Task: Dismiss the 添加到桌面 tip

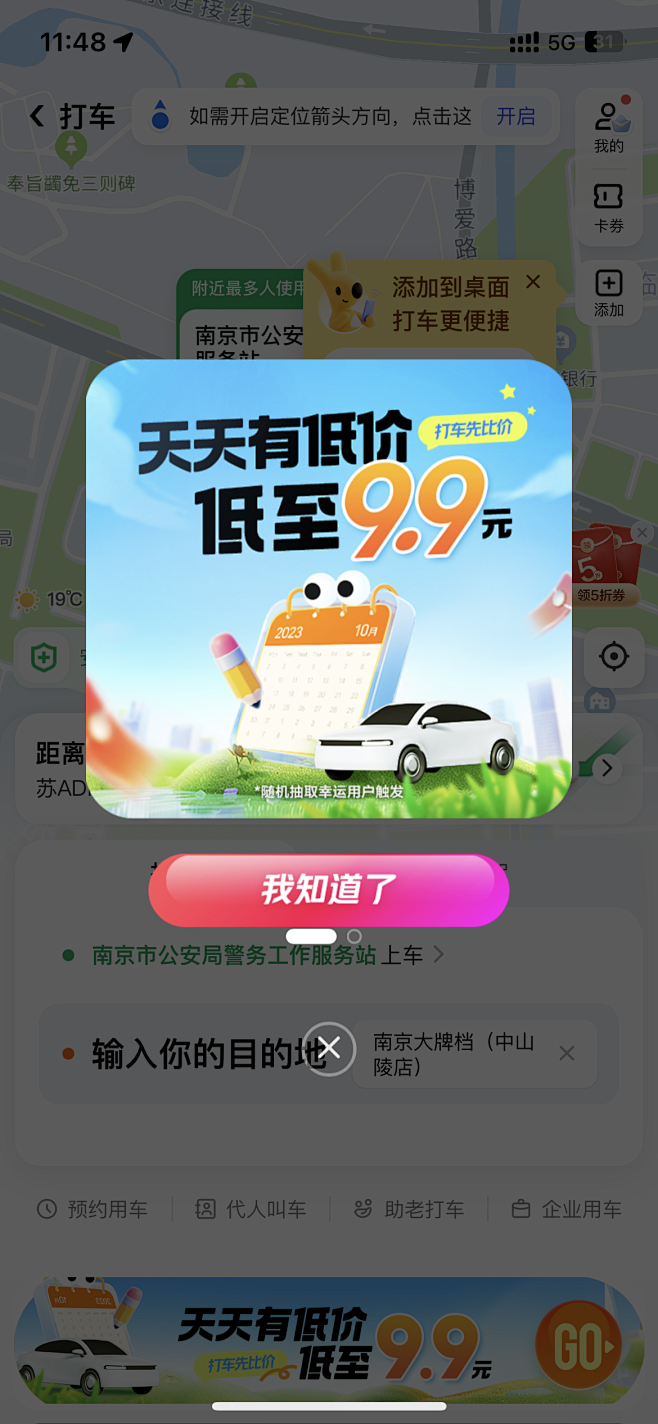Action: pos(534,282)
